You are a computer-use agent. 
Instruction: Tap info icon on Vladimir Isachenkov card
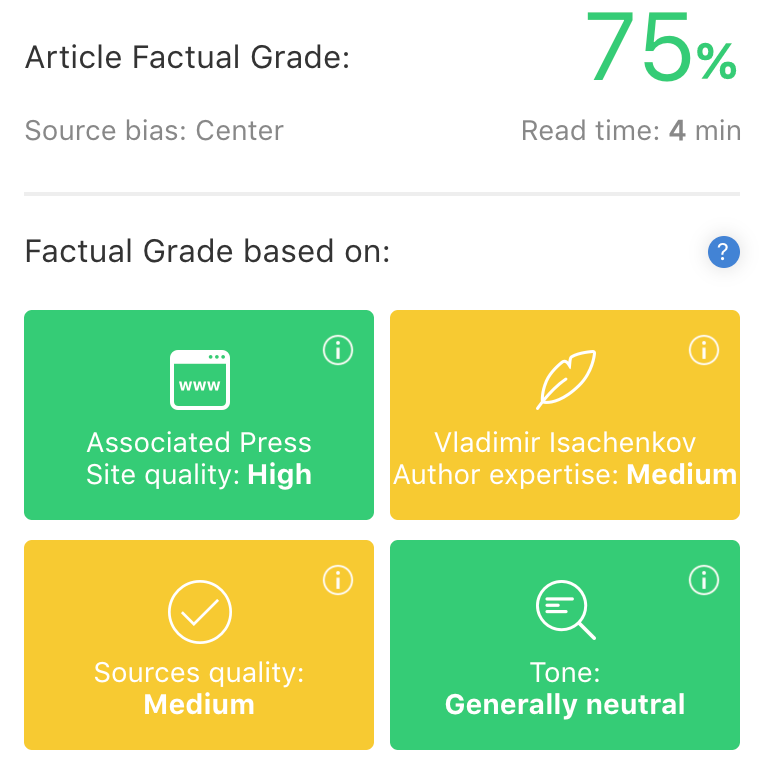pos(704,350)
